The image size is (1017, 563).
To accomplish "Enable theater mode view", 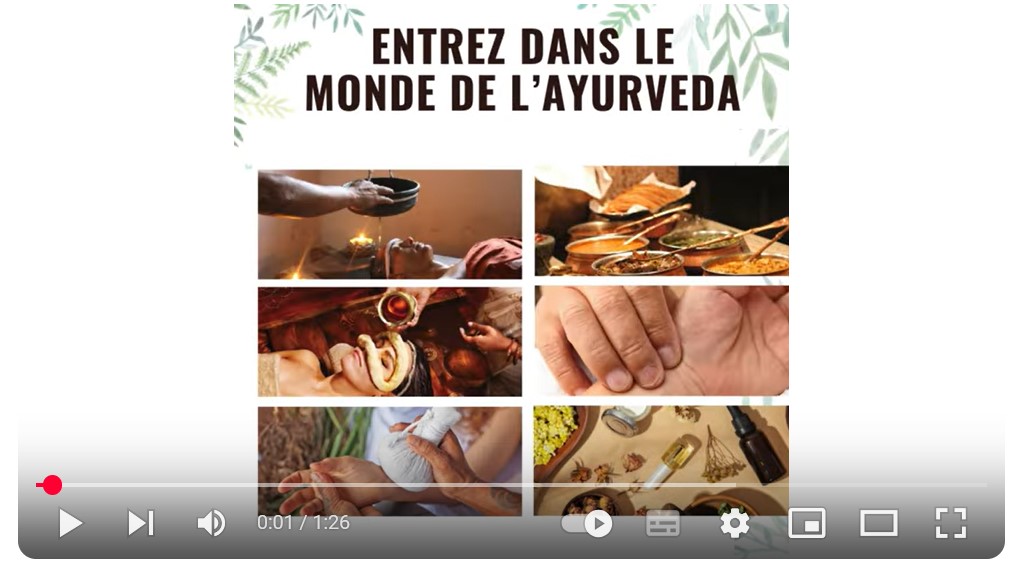I will (879, 523).
